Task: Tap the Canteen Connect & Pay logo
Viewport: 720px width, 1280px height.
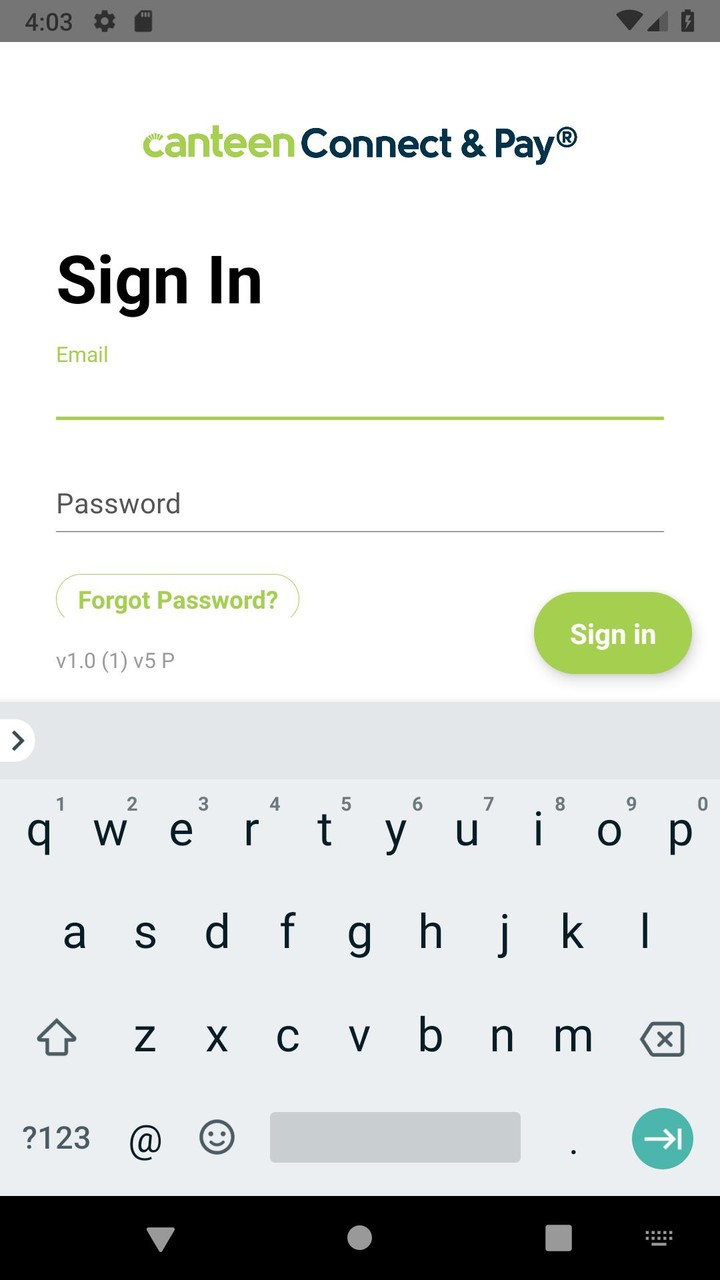Action: 358,143
